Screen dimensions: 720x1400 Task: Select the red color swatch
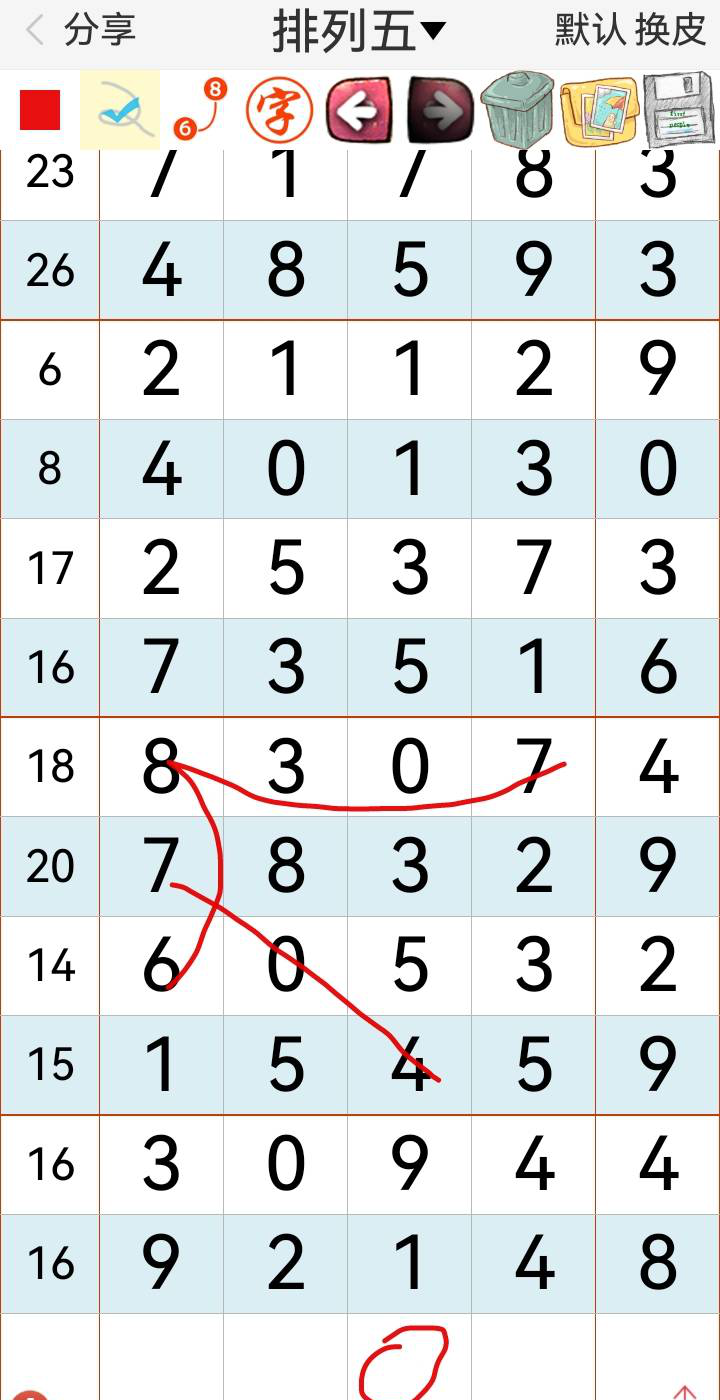click(40, 110)
